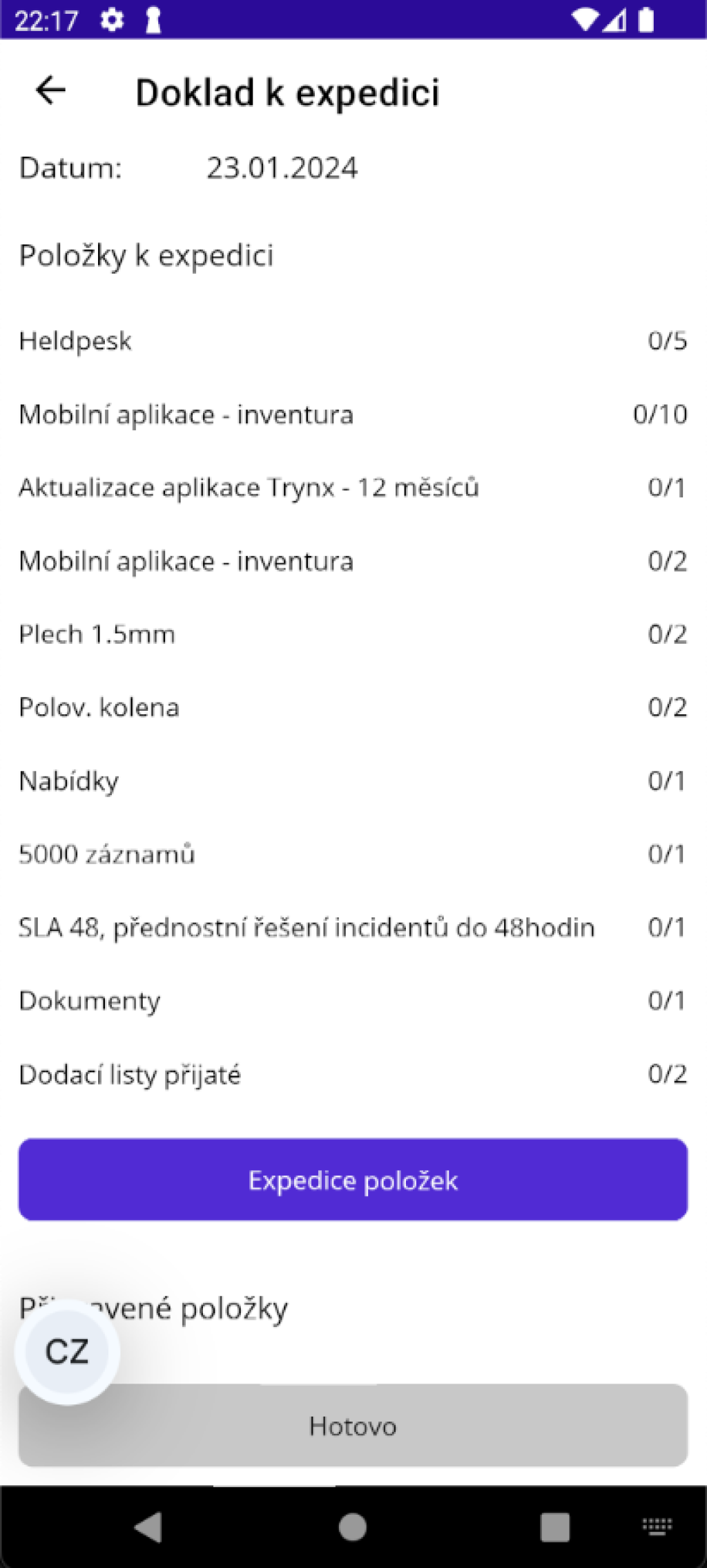Open the Aktualizace aplikace Trynx row
This screenshot has height=1568, width=707.
pyautogui.click(x=353, y=488)
